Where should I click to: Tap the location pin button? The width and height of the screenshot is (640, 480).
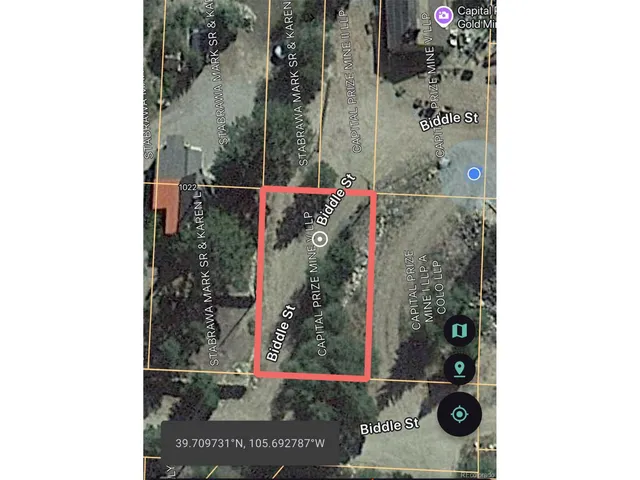(x=459, y=369)
